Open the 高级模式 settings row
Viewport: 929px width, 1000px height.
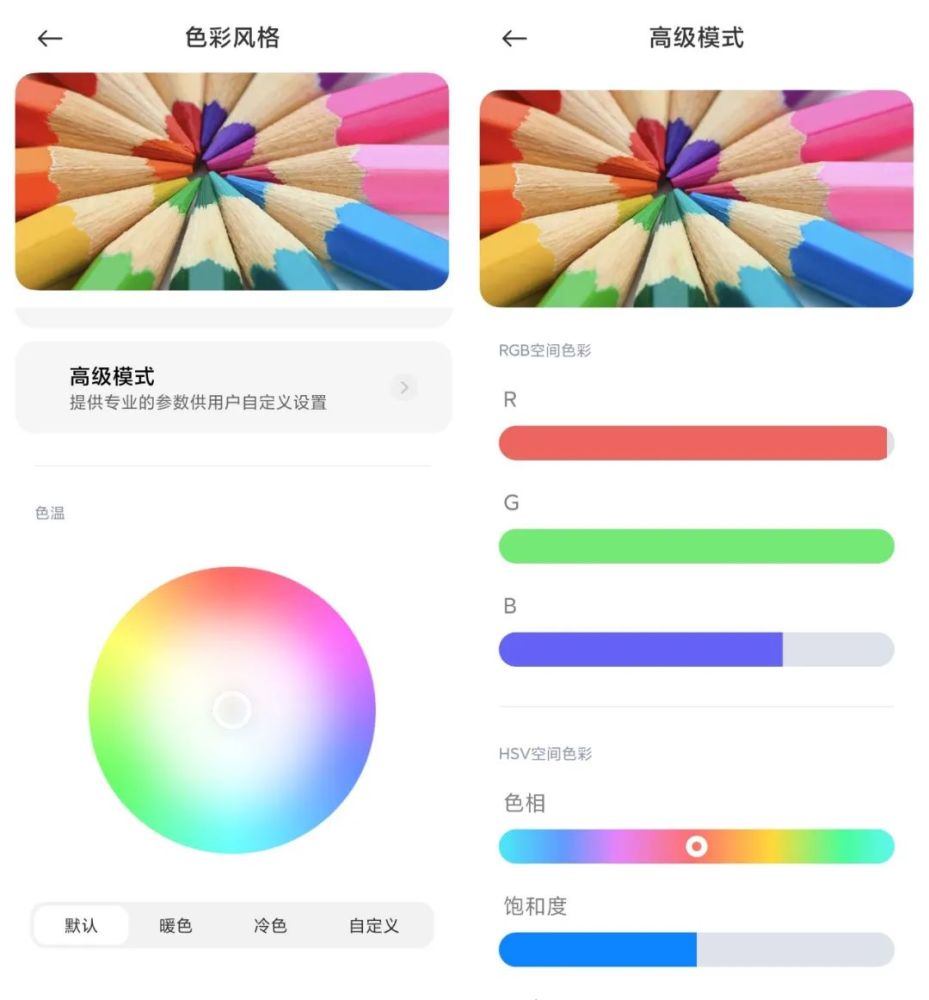234,388
